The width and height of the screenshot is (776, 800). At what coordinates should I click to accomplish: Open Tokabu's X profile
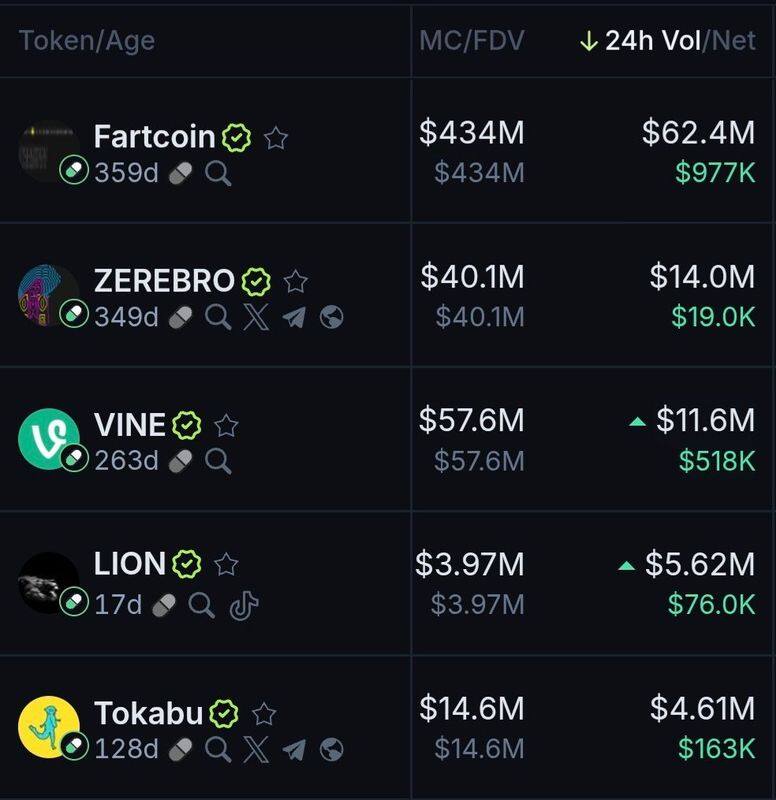(x=256, y=749)
